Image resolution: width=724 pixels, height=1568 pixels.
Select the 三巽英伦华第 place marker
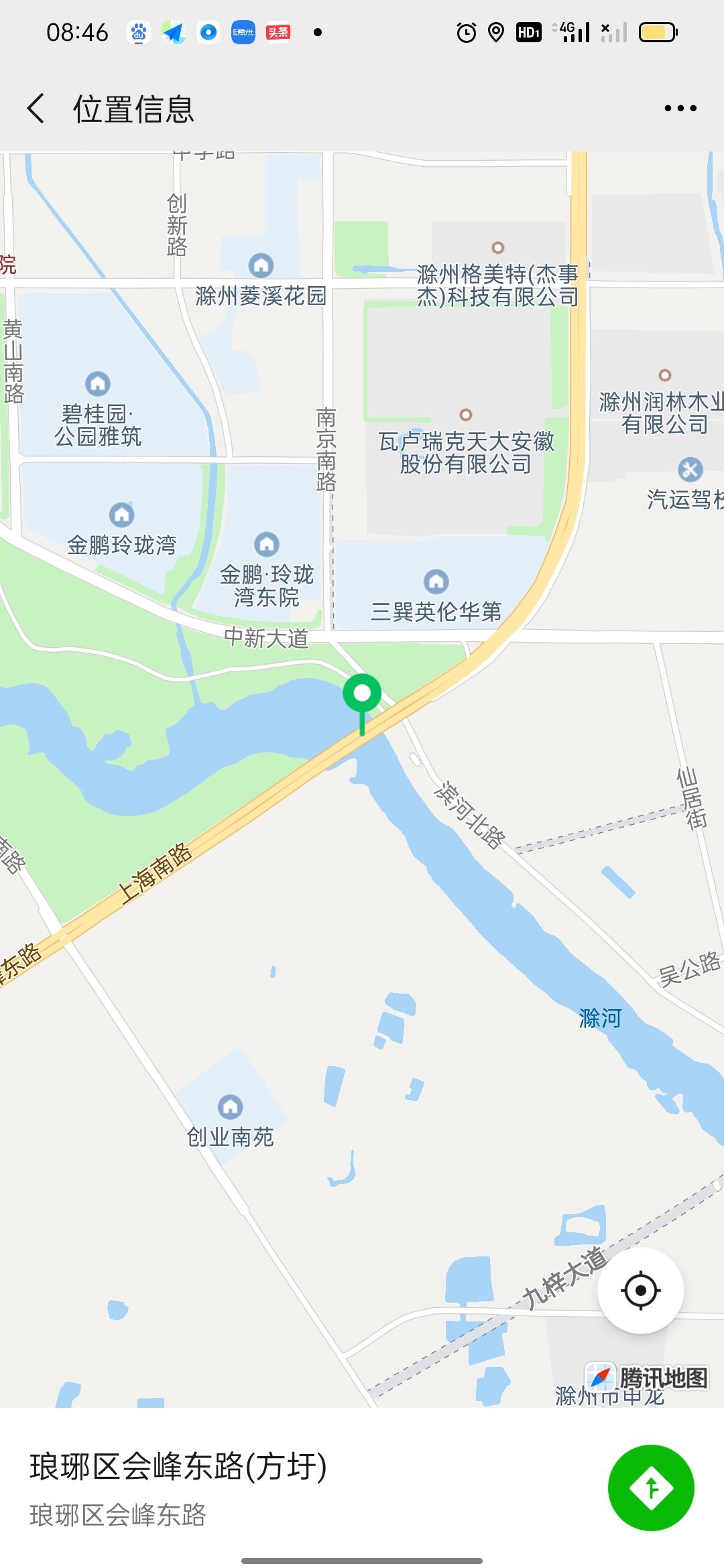pos(436,581)
